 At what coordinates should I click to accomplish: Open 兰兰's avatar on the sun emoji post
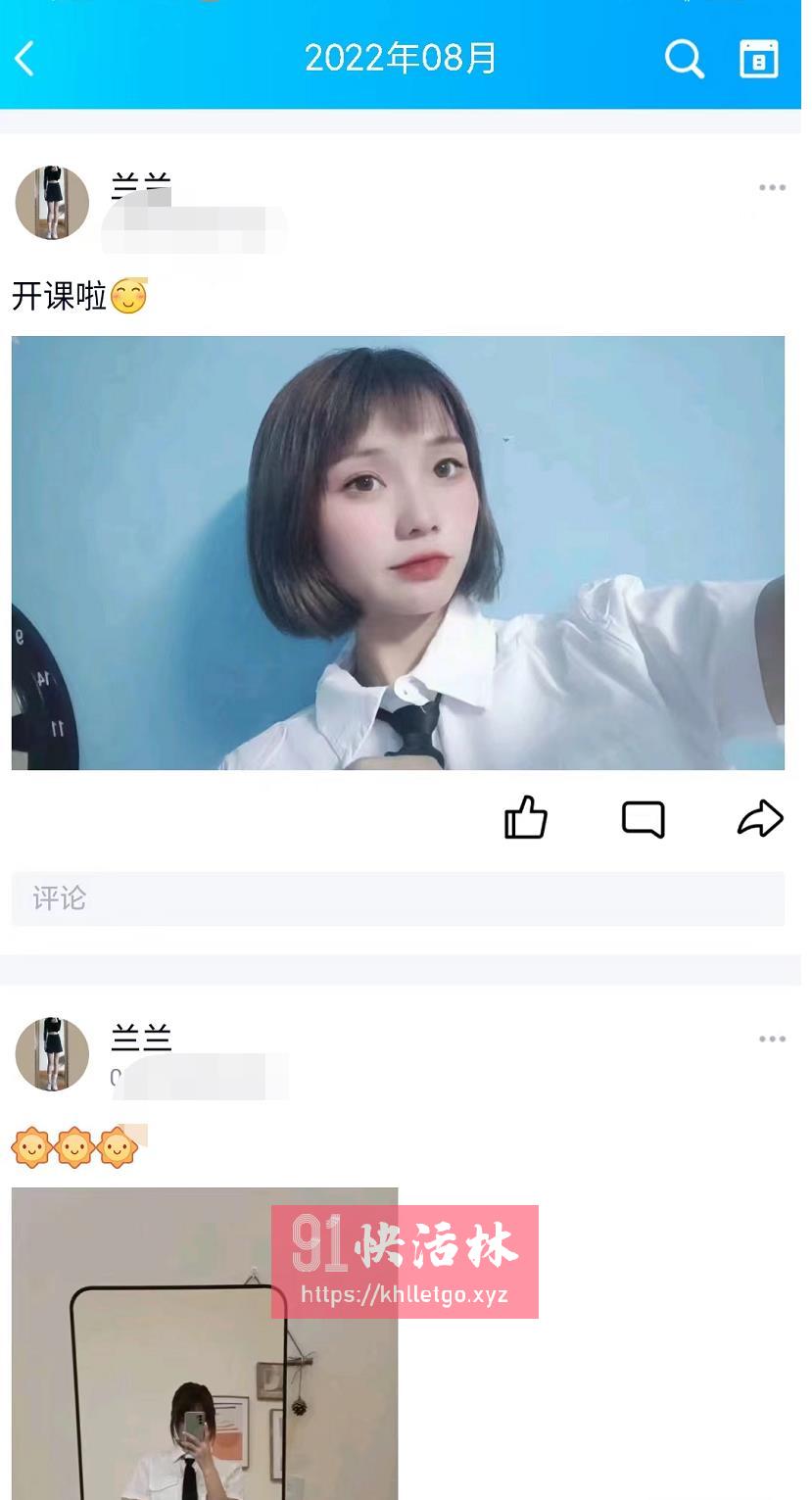[x=52, y=1054]
